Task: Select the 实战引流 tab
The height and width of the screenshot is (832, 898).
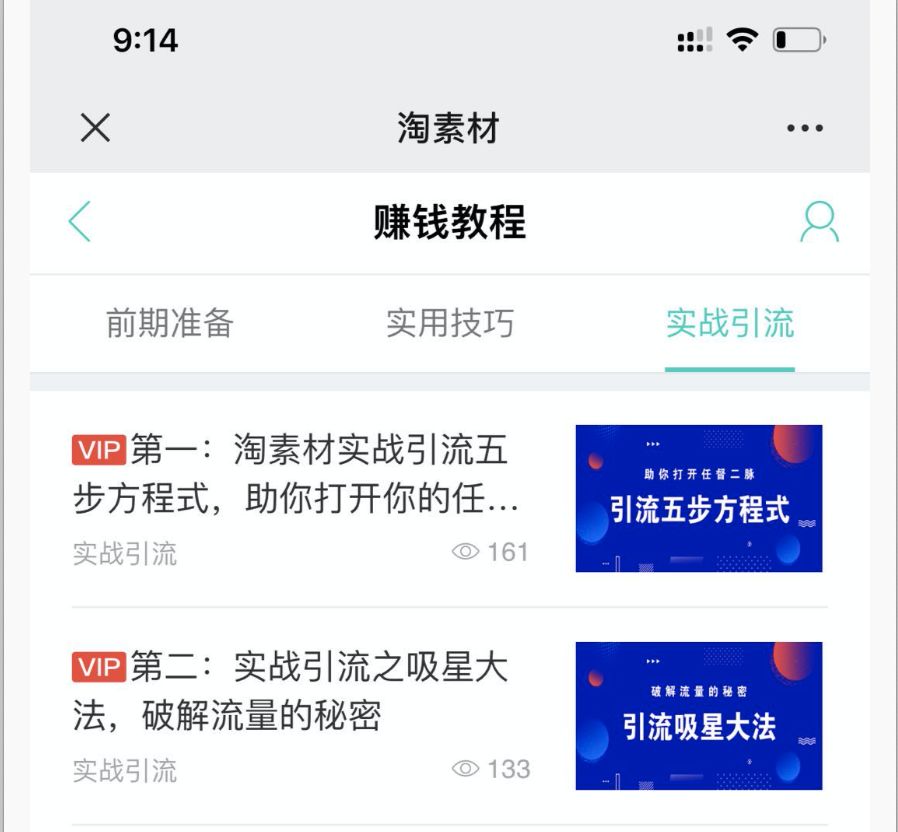Action: point(729,323)
